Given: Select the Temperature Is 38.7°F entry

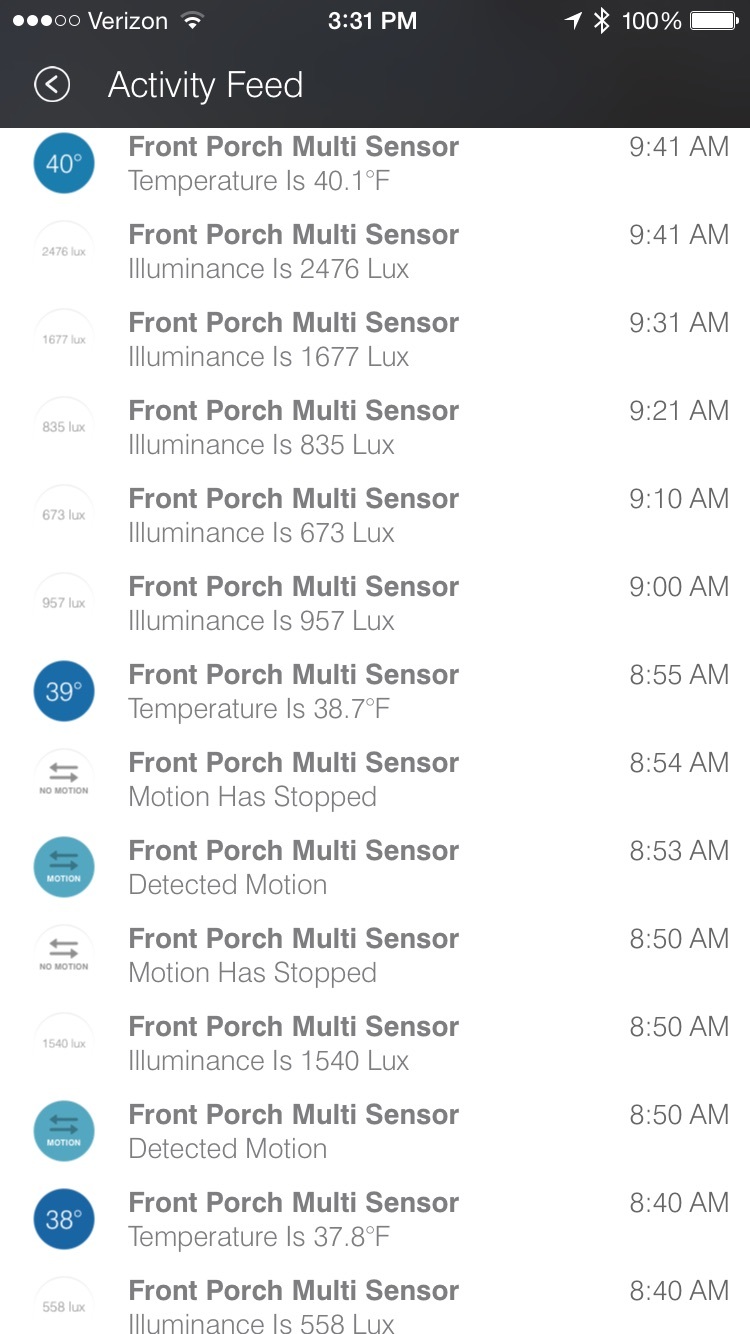Looking at the screenshot, I should click(375, 691).
